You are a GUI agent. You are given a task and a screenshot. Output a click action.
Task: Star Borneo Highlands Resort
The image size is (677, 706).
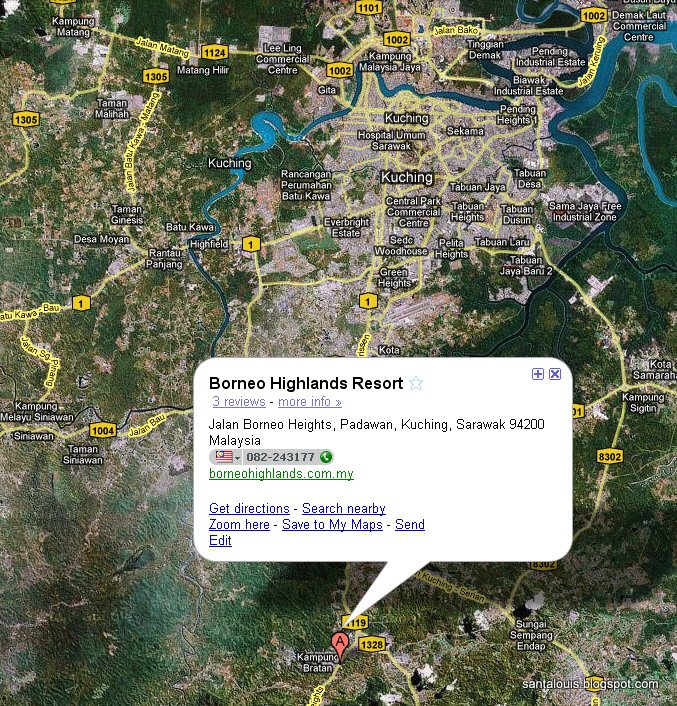(x=416, y=383)
